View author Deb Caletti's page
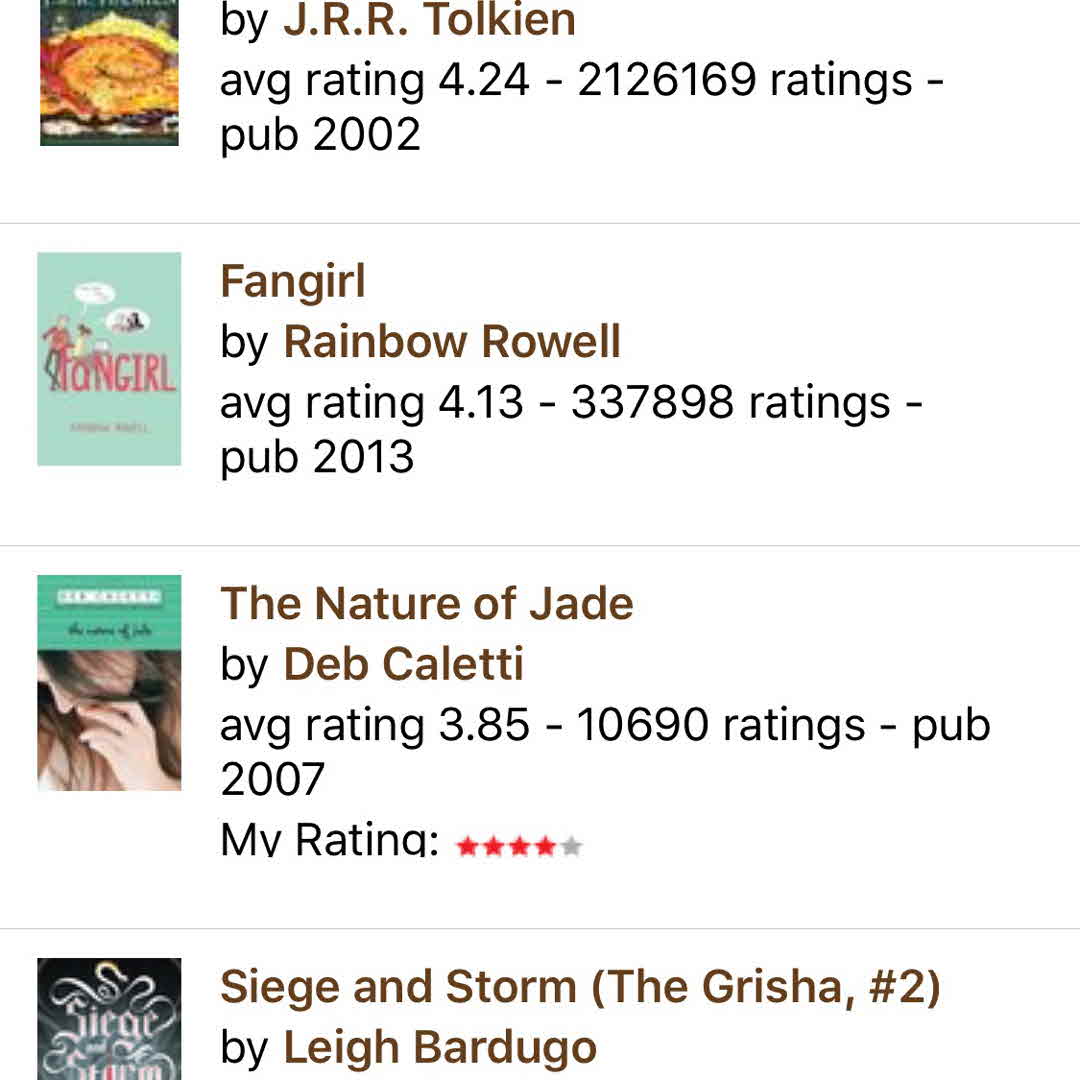 [x=403, y=665]
